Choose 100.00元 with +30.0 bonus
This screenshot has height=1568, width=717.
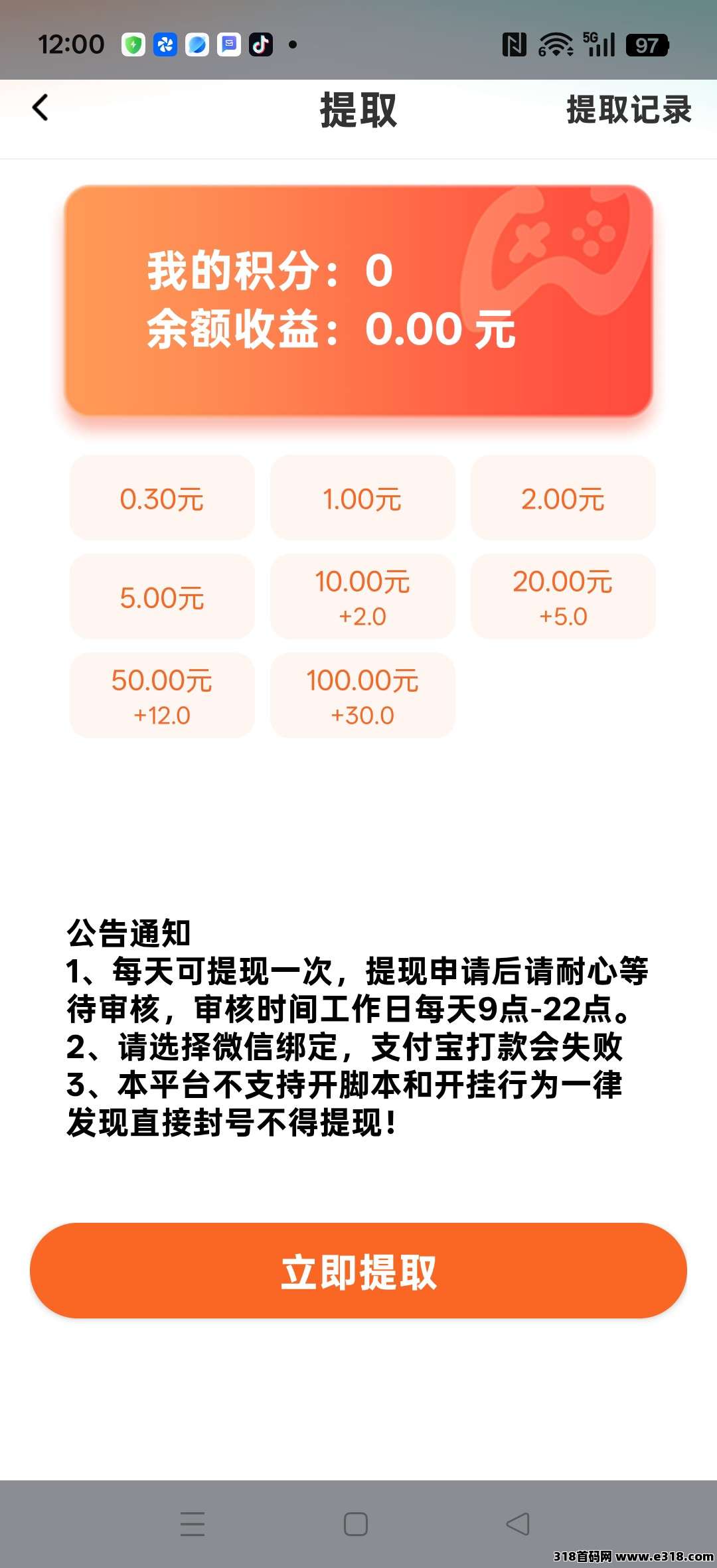[x=362, y=696]
